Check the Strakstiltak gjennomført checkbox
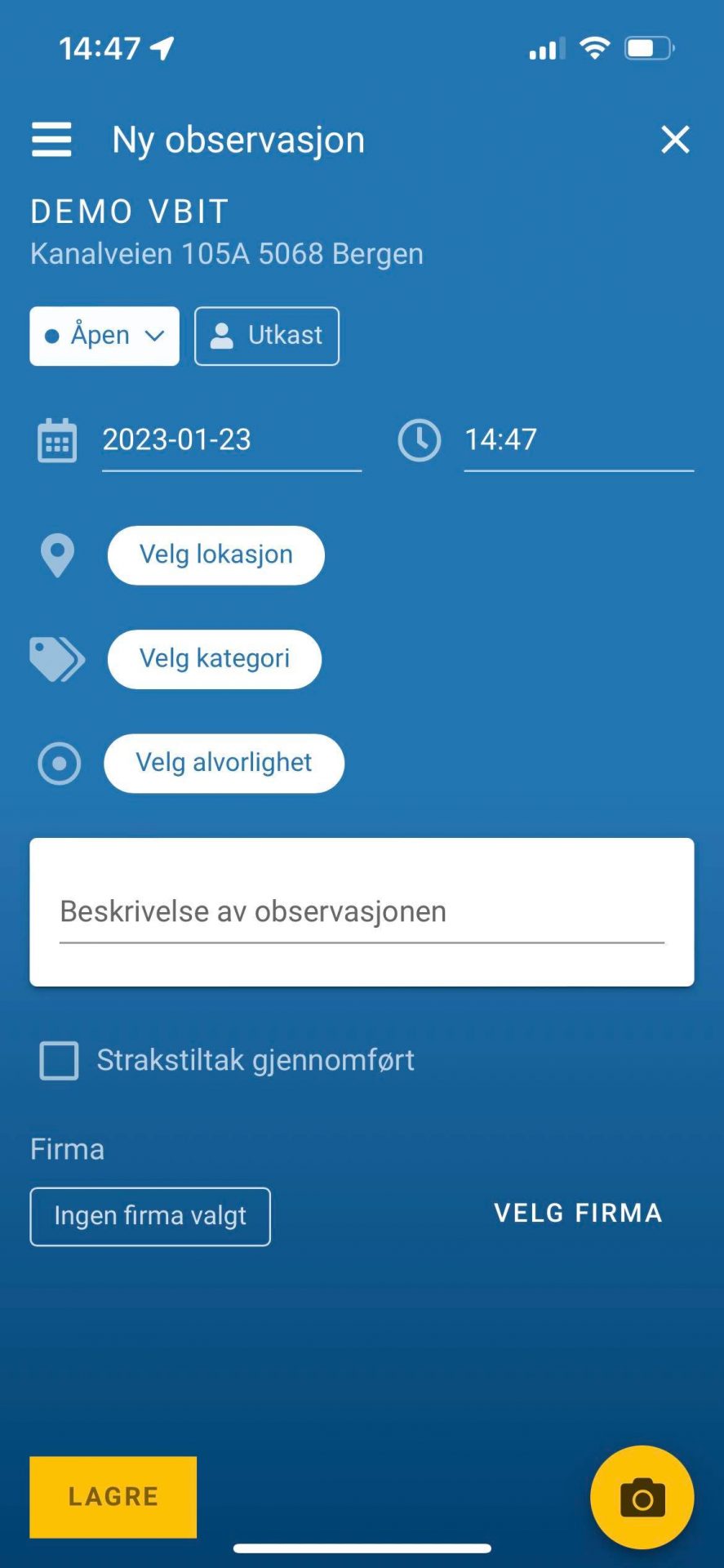Screen dimensions: 724x1568 coord(57,1060)
